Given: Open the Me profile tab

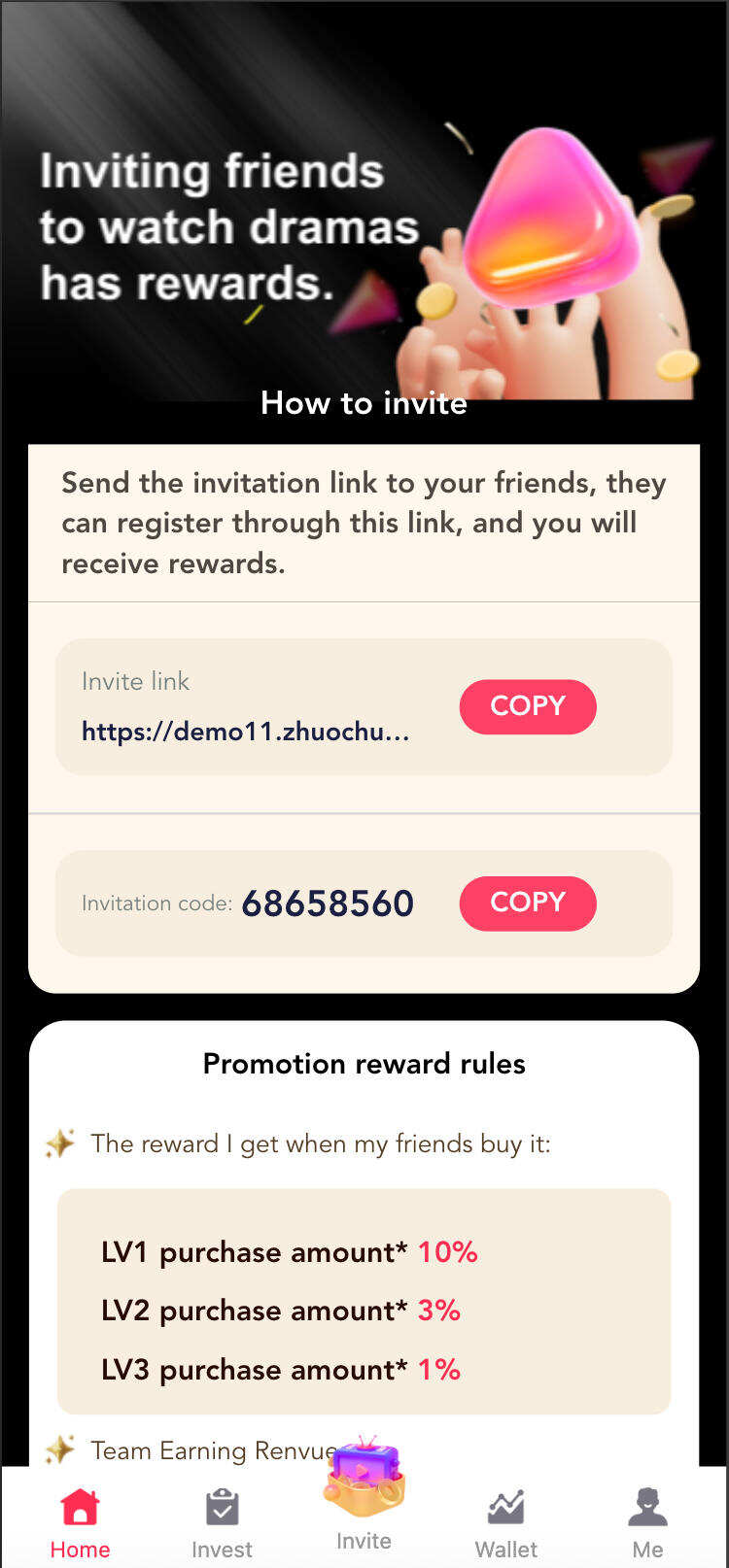Looking at the screenshot, I should tap(647, 1522).
